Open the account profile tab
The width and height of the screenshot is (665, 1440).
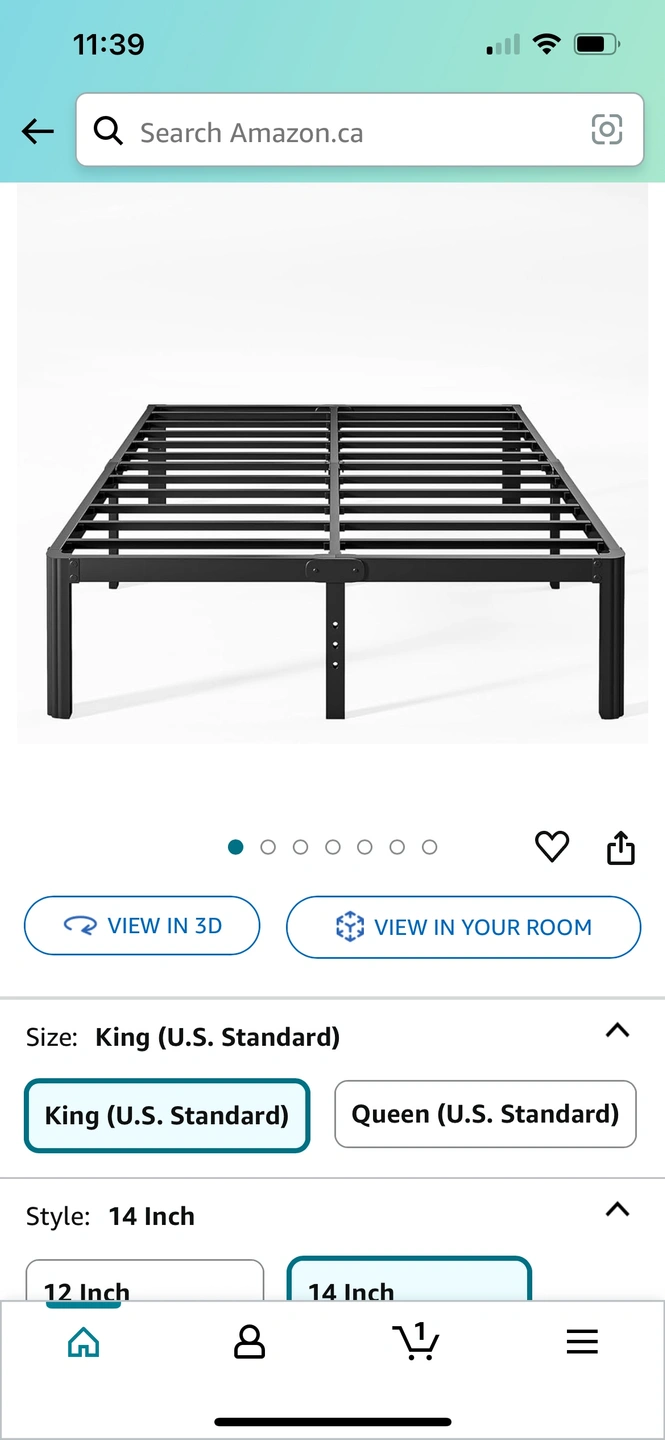coord(249,1342)
